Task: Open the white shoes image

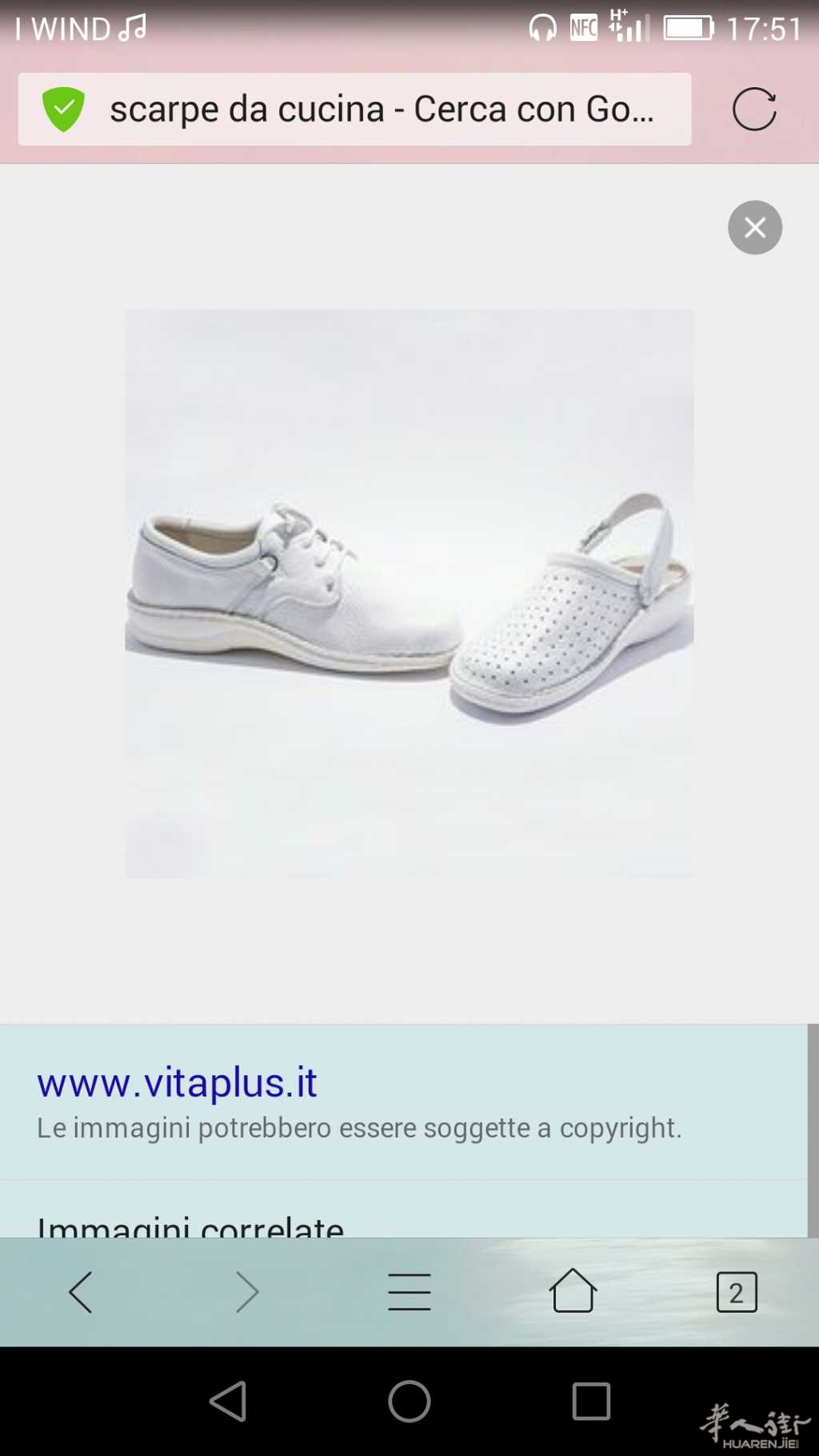Action: click(409, 594)
